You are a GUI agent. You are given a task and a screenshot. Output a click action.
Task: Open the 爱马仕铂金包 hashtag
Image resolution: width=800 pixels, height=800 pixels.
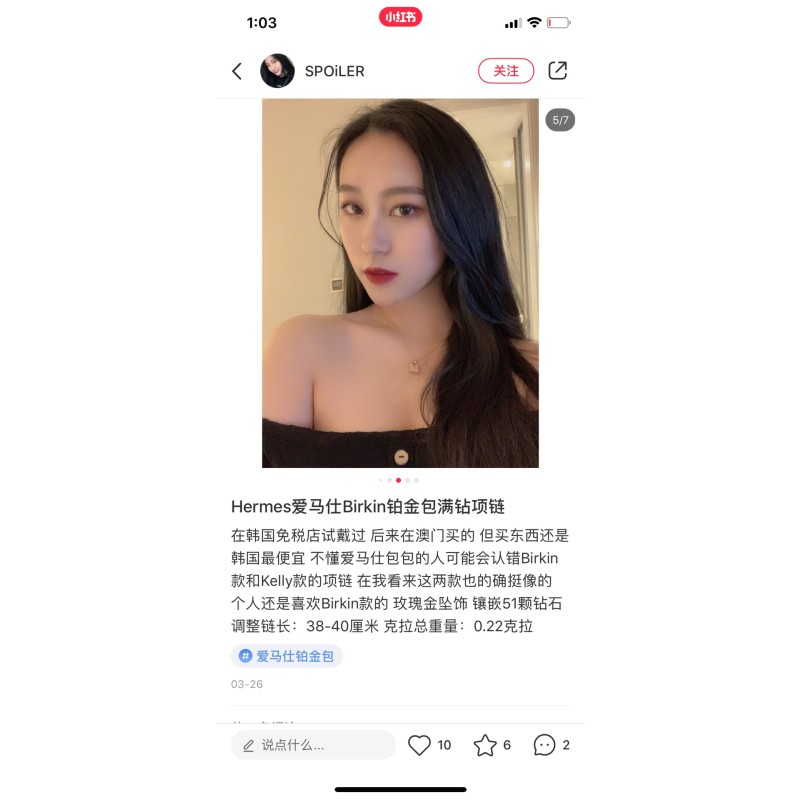click(x=287, y=656)
